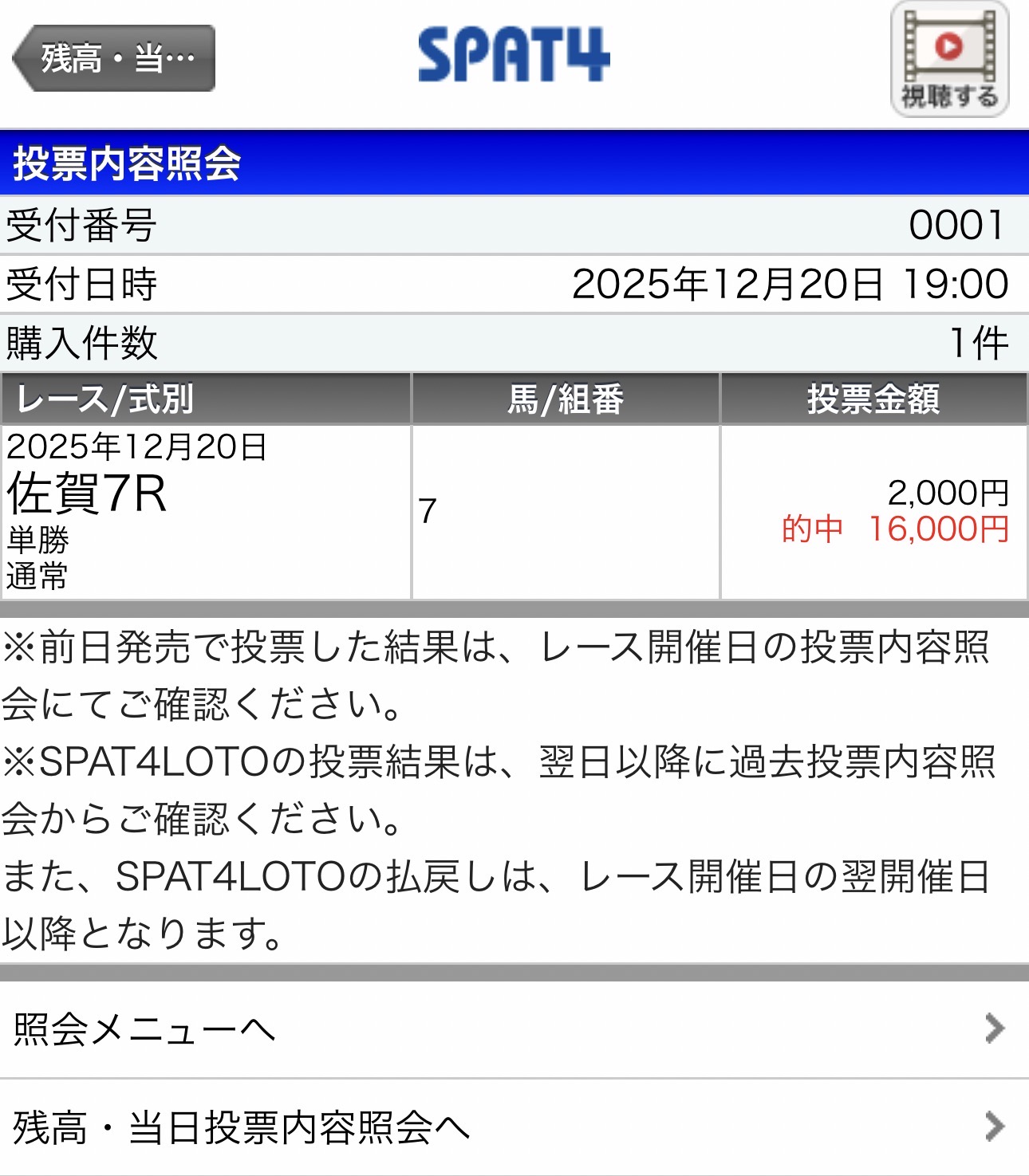Open 照会メニューへ row
Screen dimensions: 1029x1176
point(514,1029)
